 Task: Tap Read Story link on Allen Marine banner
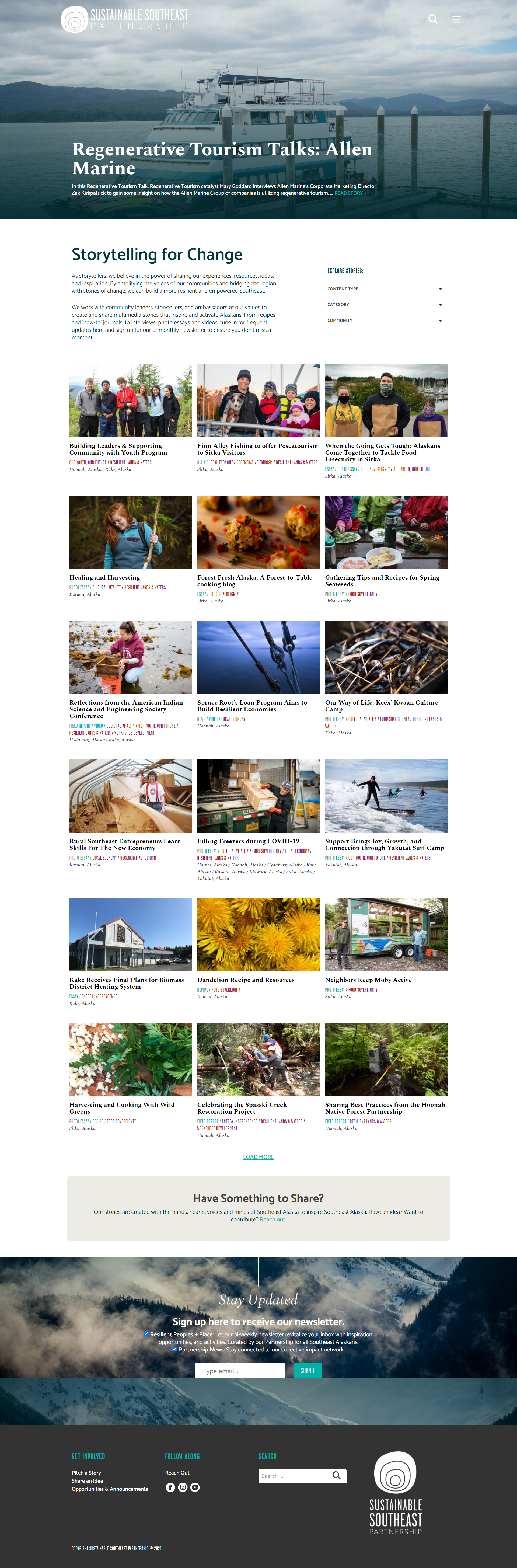[x=349, y=193]
